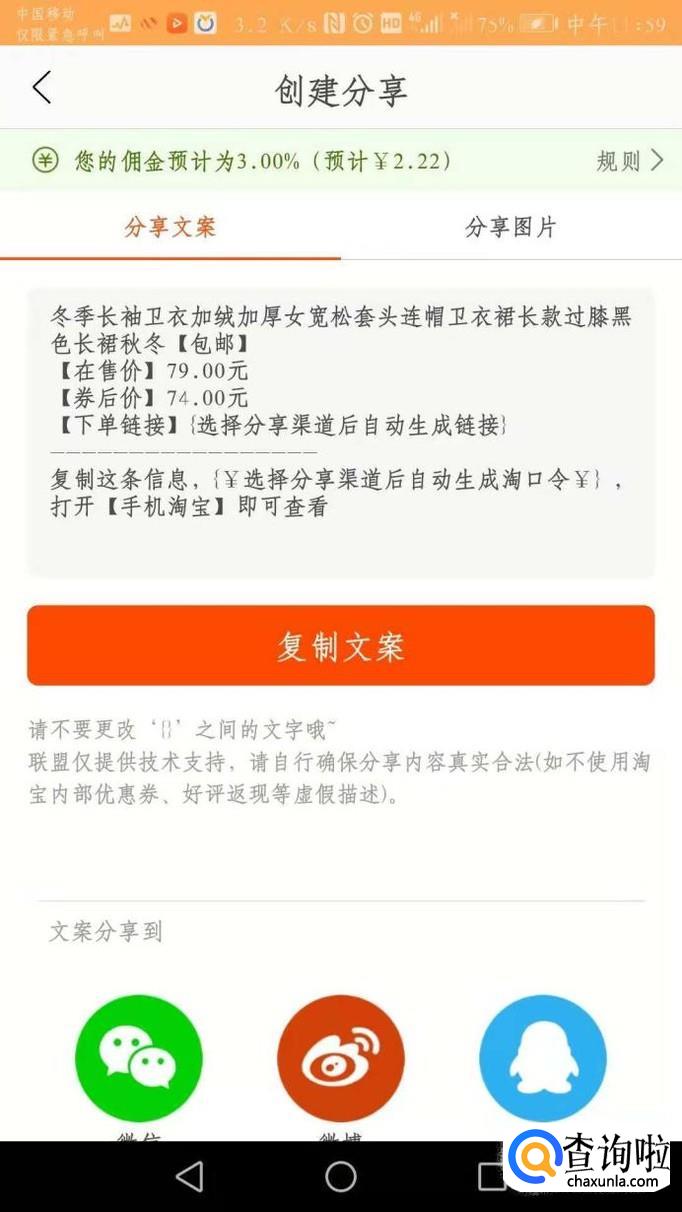Share the copy to WeChat

(x=139, y=1058)
